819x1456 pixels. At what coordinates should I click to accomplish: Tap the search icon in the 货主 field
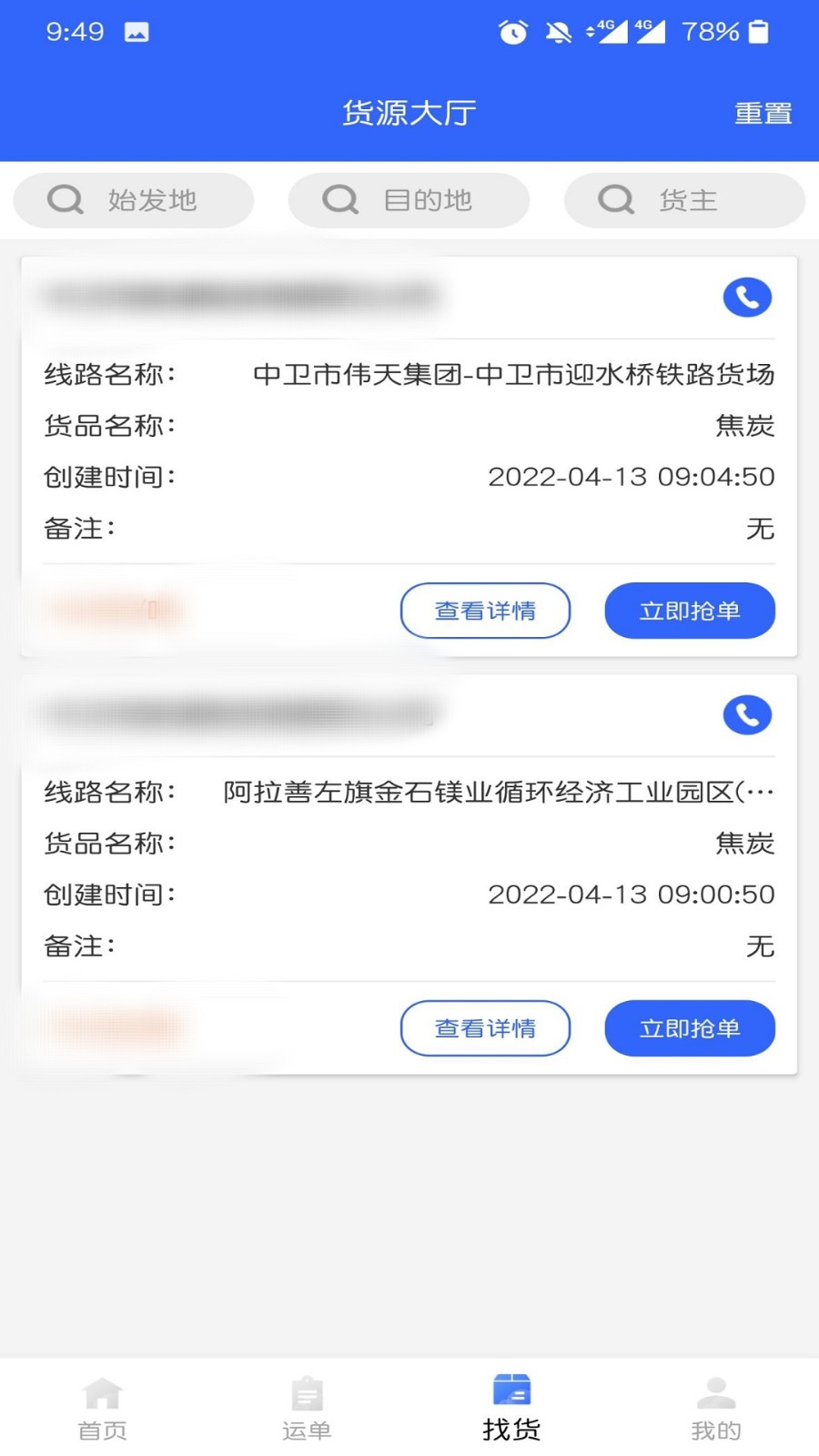point(617,200)
